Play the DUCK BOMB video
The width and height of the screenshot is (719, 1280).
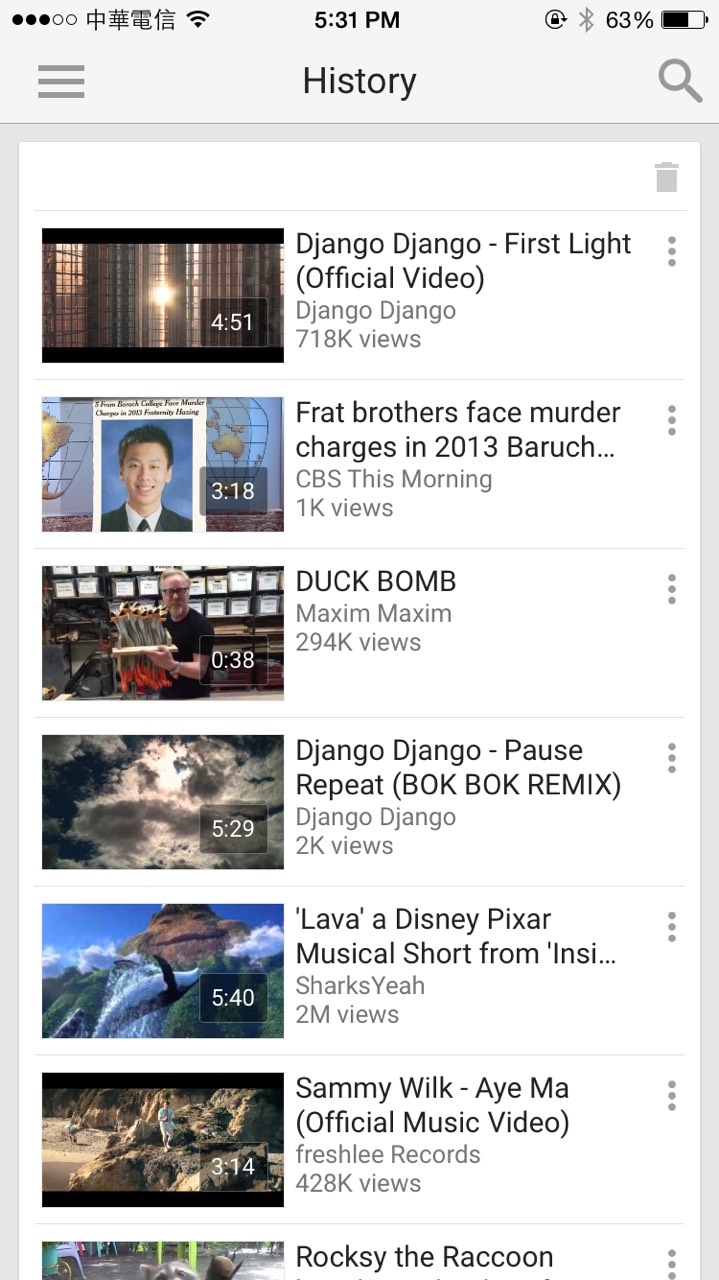[x=162, y=633]
